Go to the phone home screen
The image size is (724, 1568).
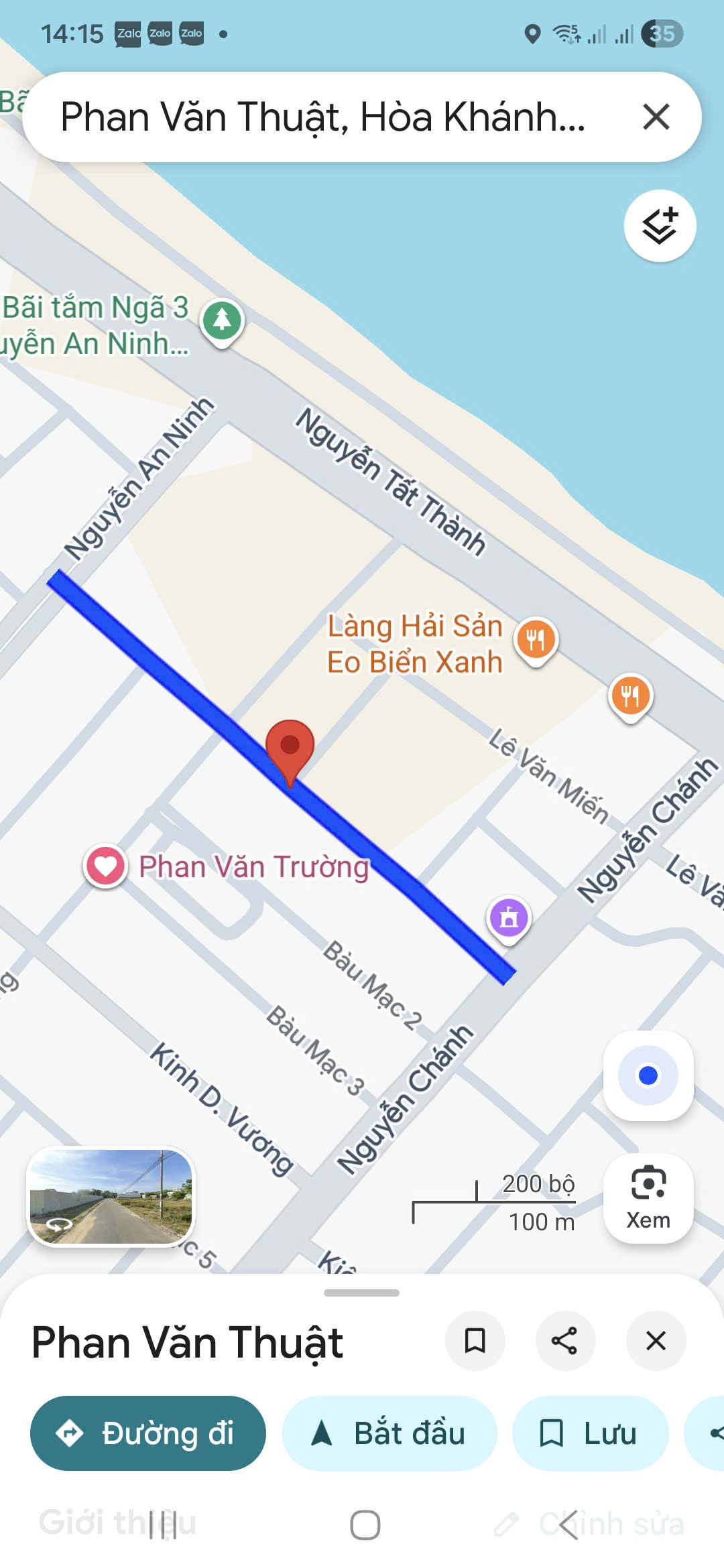tap(365, 1526)
